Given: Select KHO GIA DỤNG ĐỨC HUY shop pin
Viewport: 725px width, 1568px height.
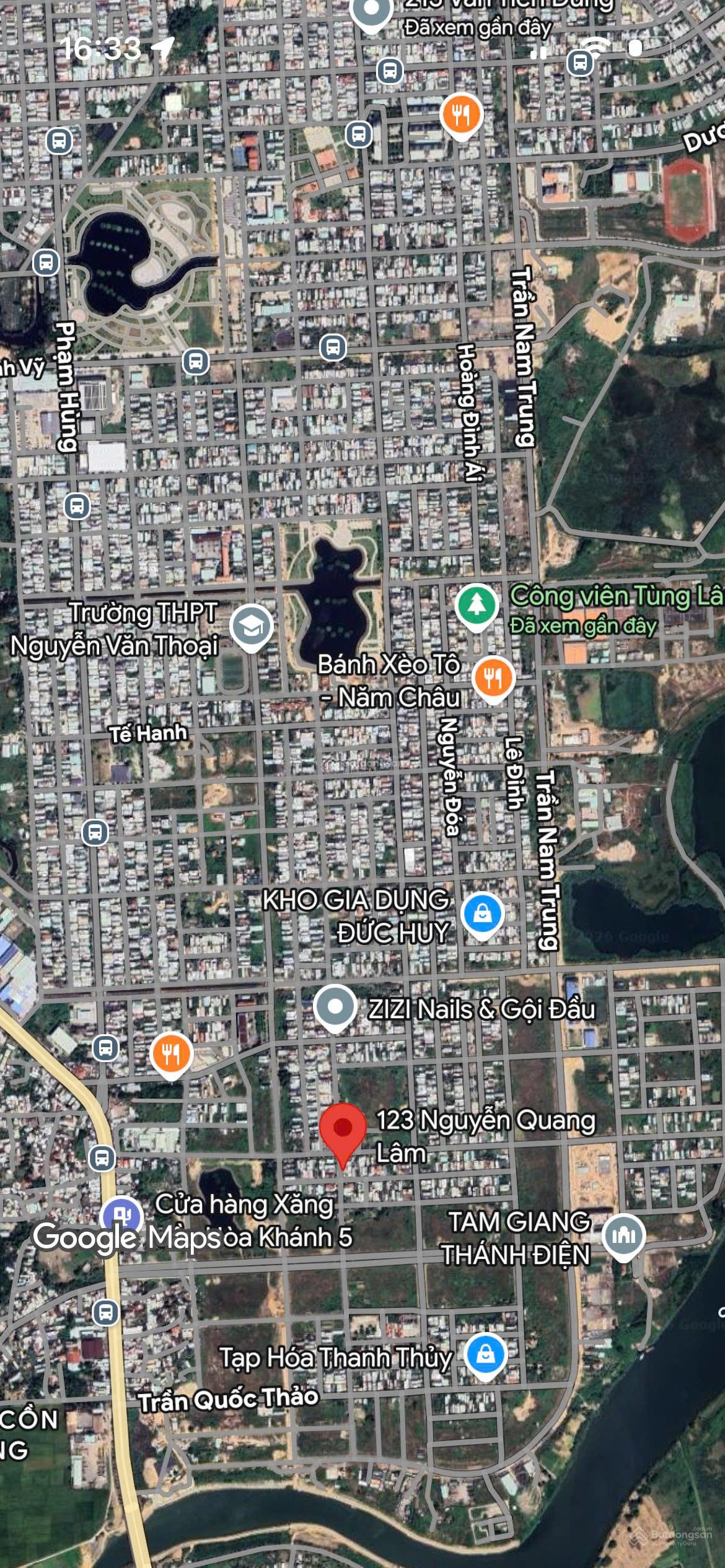Looking at the screenshot, I should point(483,914).
